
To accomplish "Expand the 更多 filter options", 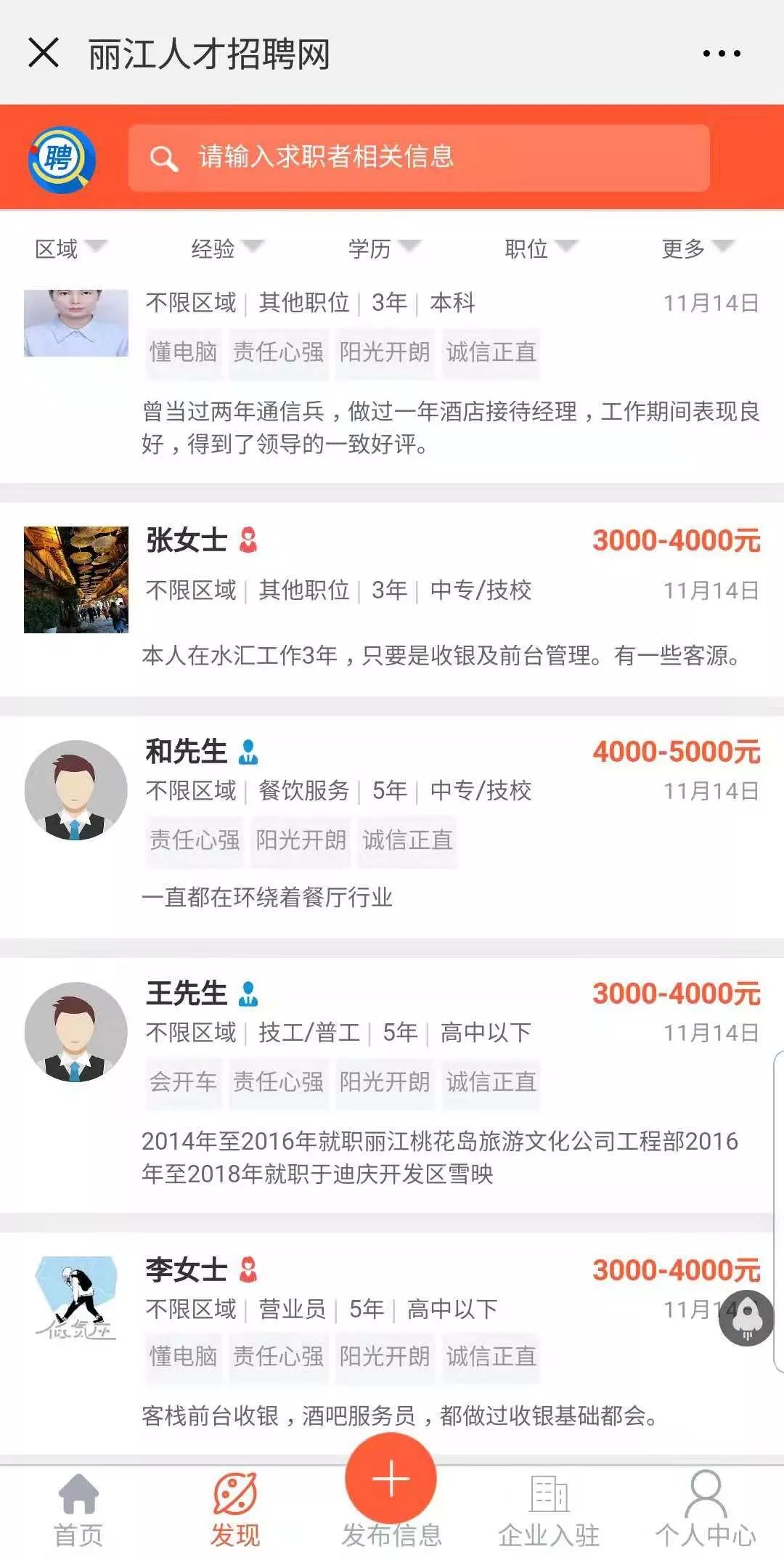I will point(697,249).
